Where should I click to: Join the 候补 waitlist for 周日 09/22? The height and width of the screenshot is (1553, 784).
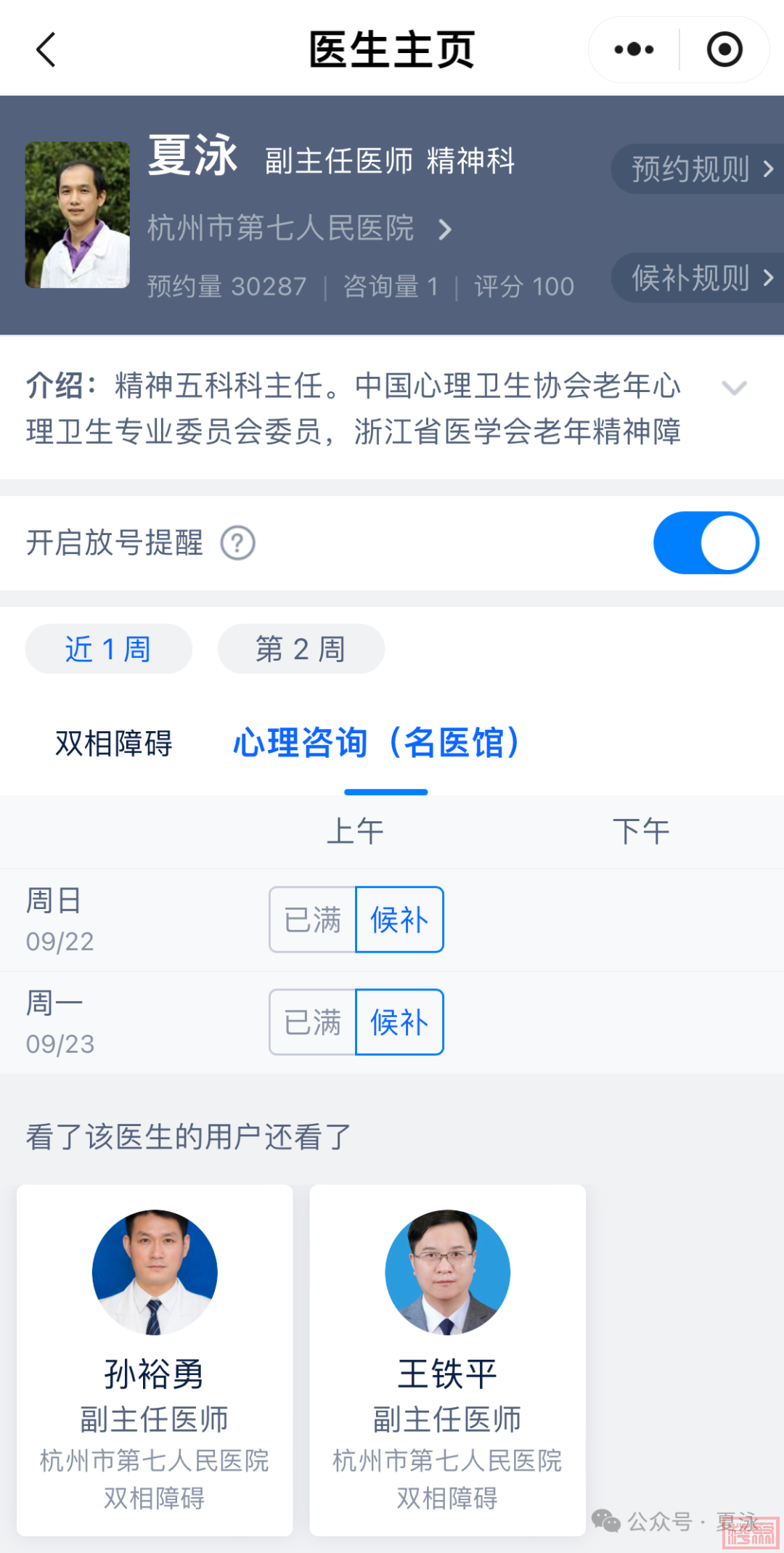pyautogui.click(x=399, y=920)
